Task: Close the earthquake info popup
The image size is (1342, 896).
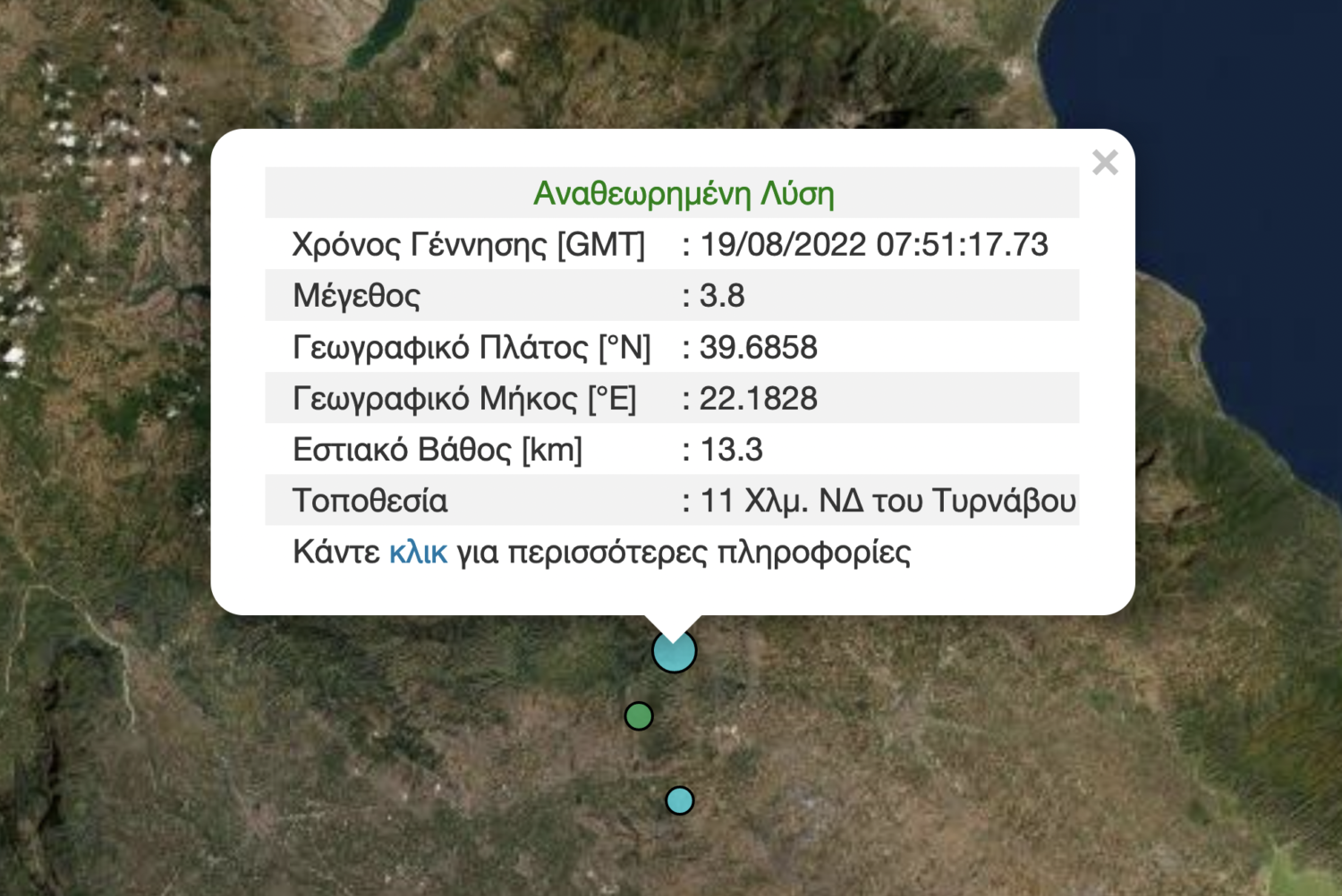Action: click(x=1105, y=163)
